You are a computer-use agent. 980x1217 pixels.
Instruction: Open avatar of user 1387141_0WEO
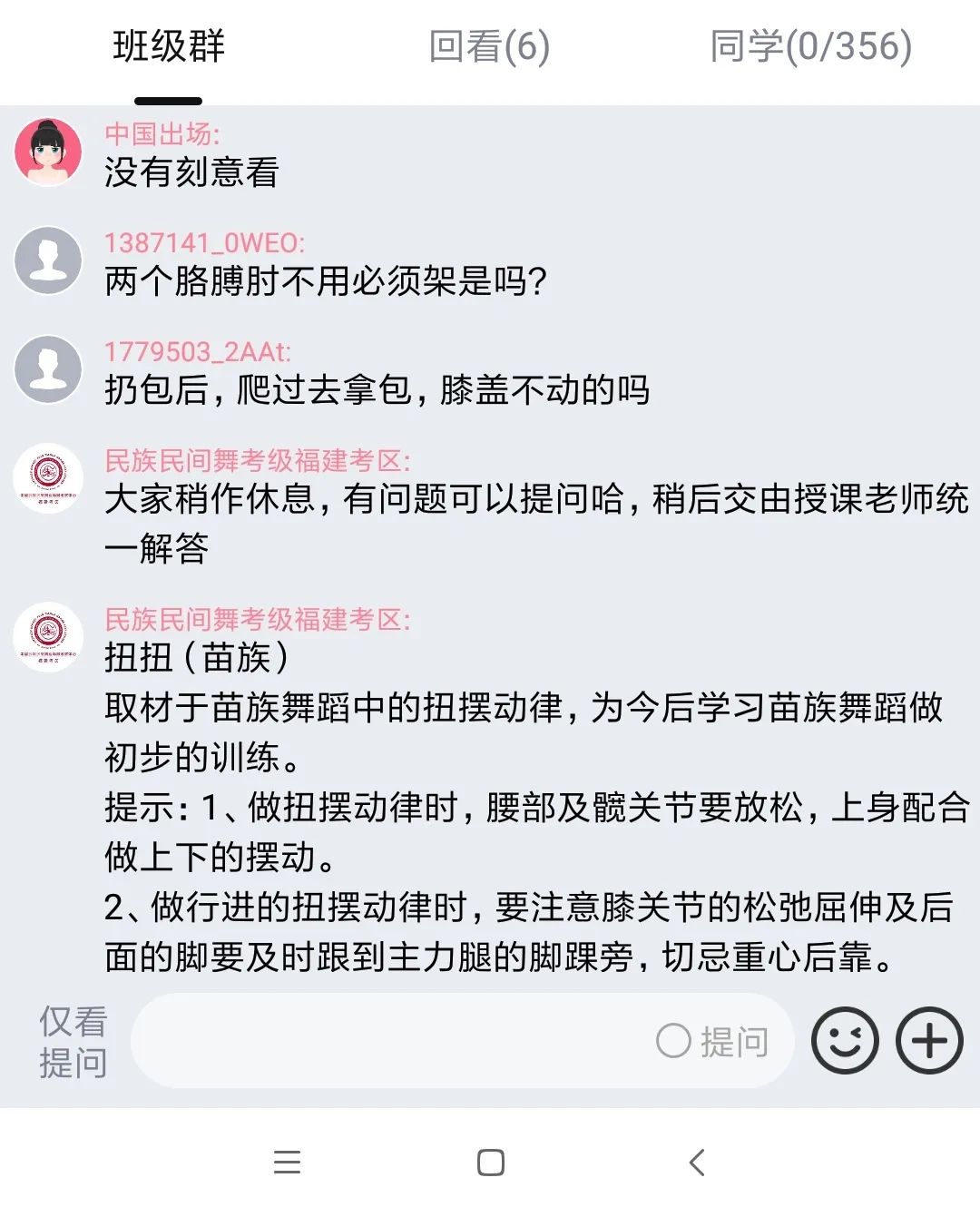49,260
